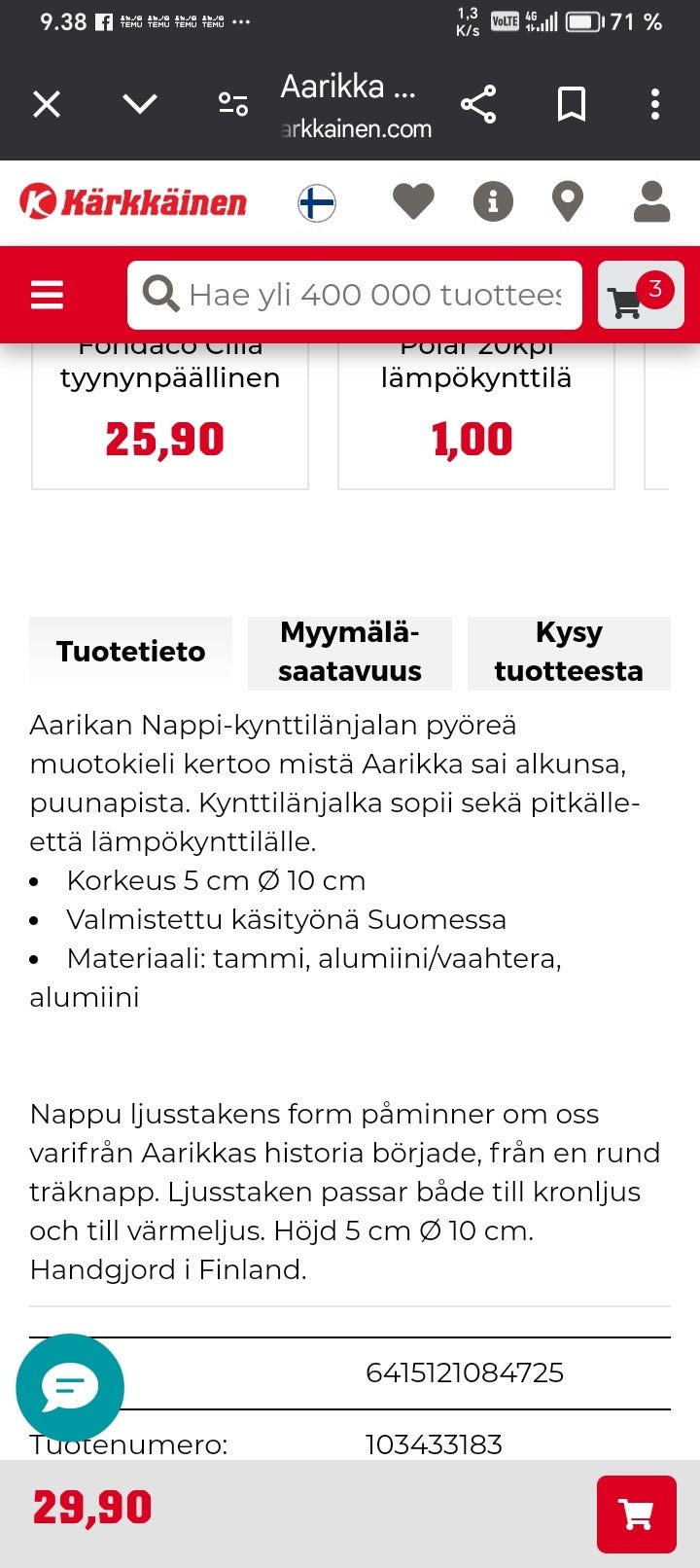The image size is (700, 1568).
Task: Open the Kärkkäinen favorites heart icon
Action: [413, 201]
